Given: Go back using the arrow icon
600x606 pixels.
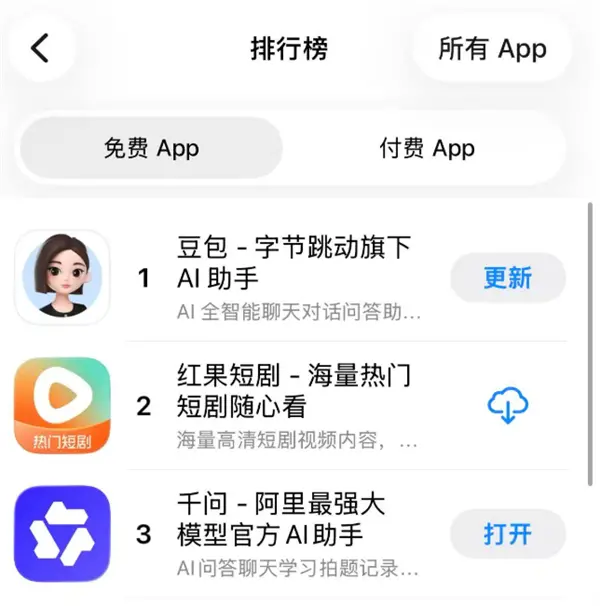Looking at the screenshot, I should [40, 48].
